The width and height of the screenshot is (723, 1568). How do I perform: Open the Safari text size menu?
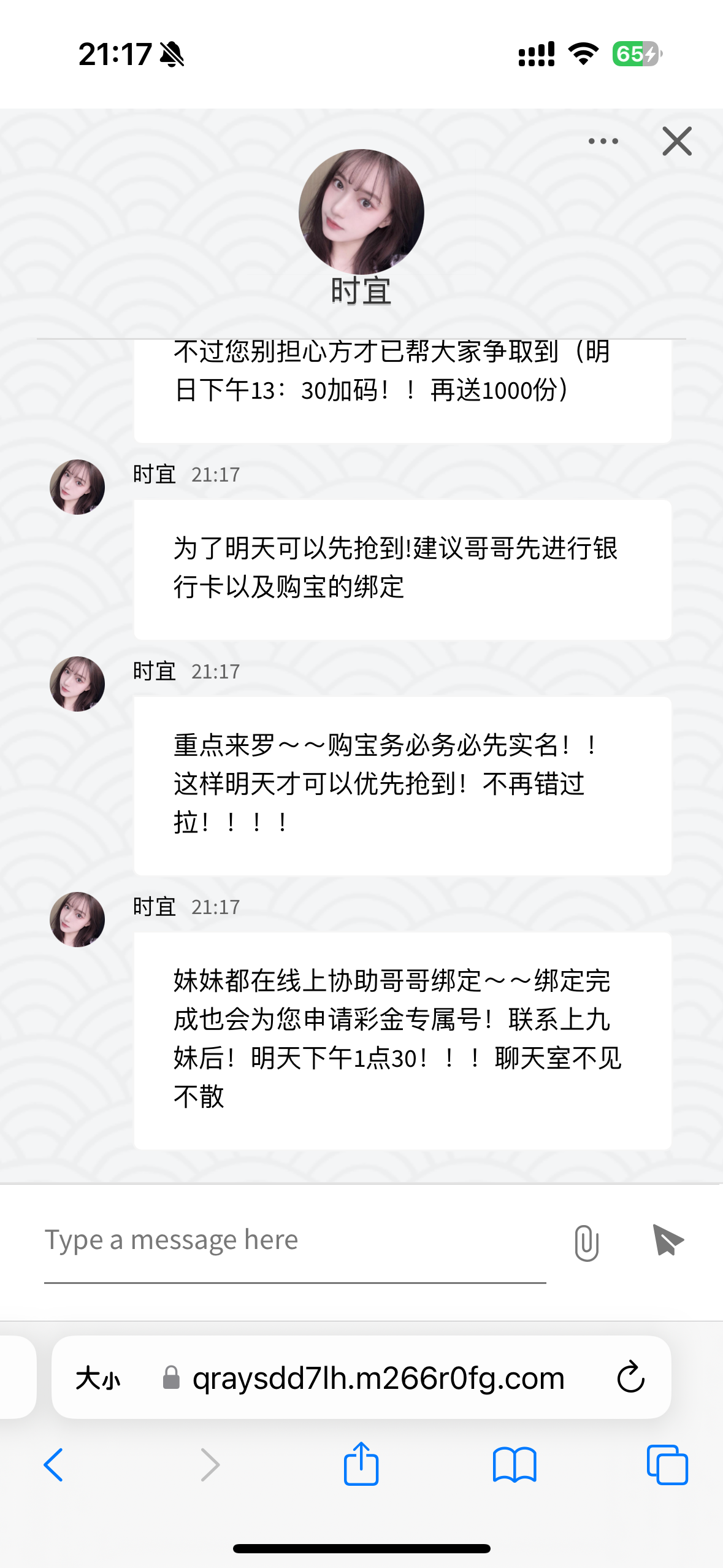coord(98,1378)
